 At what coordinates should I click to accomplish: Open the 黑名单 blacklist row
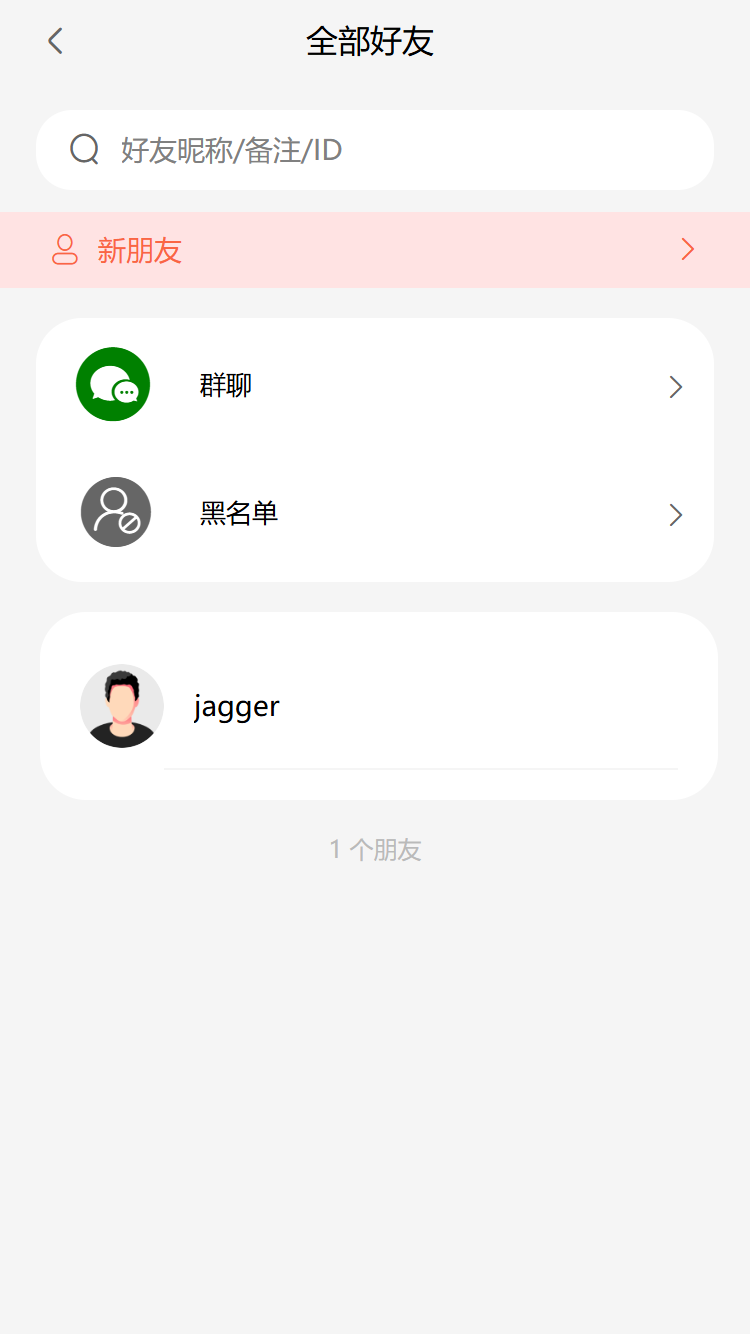point(375,514)
